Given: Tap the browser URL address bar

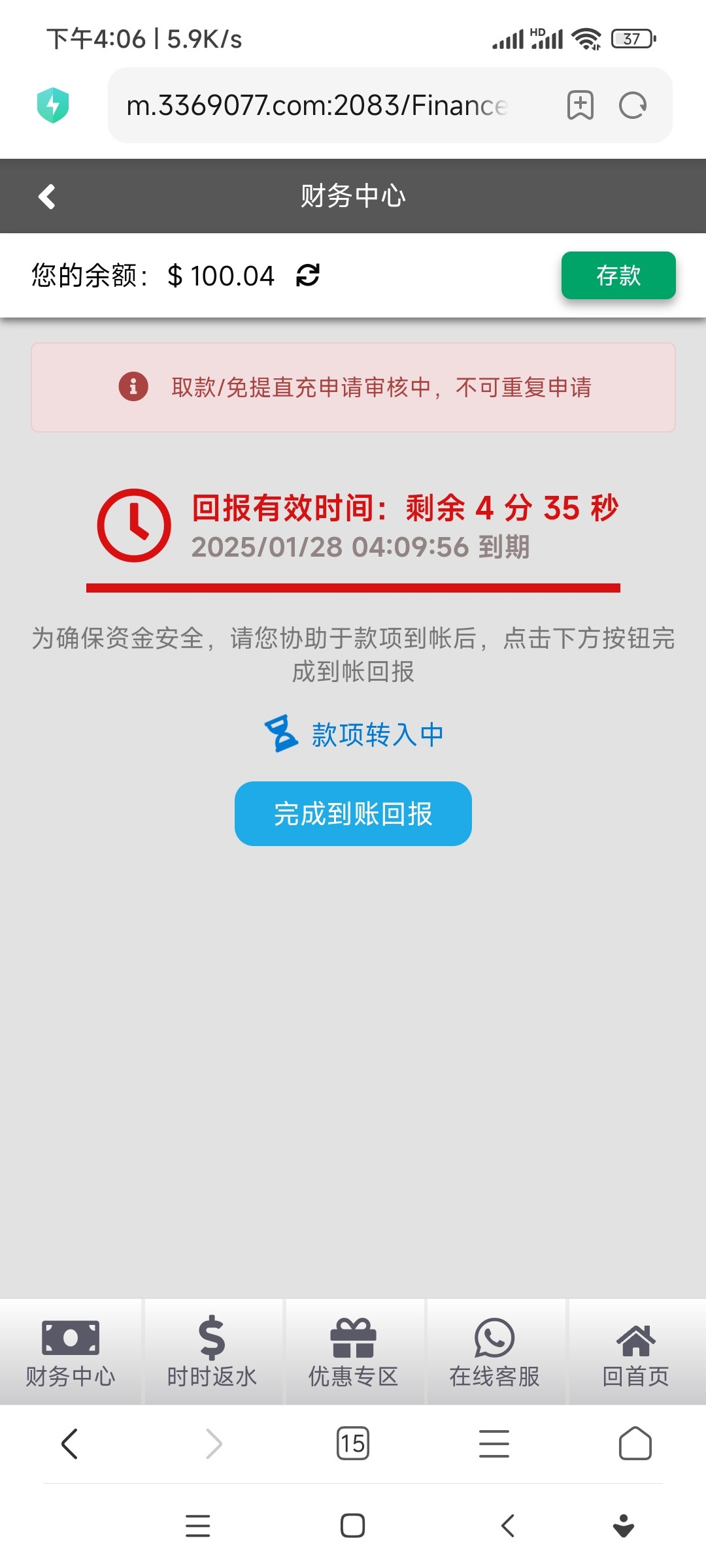Looking at the screenshot, I should (317, 105).
